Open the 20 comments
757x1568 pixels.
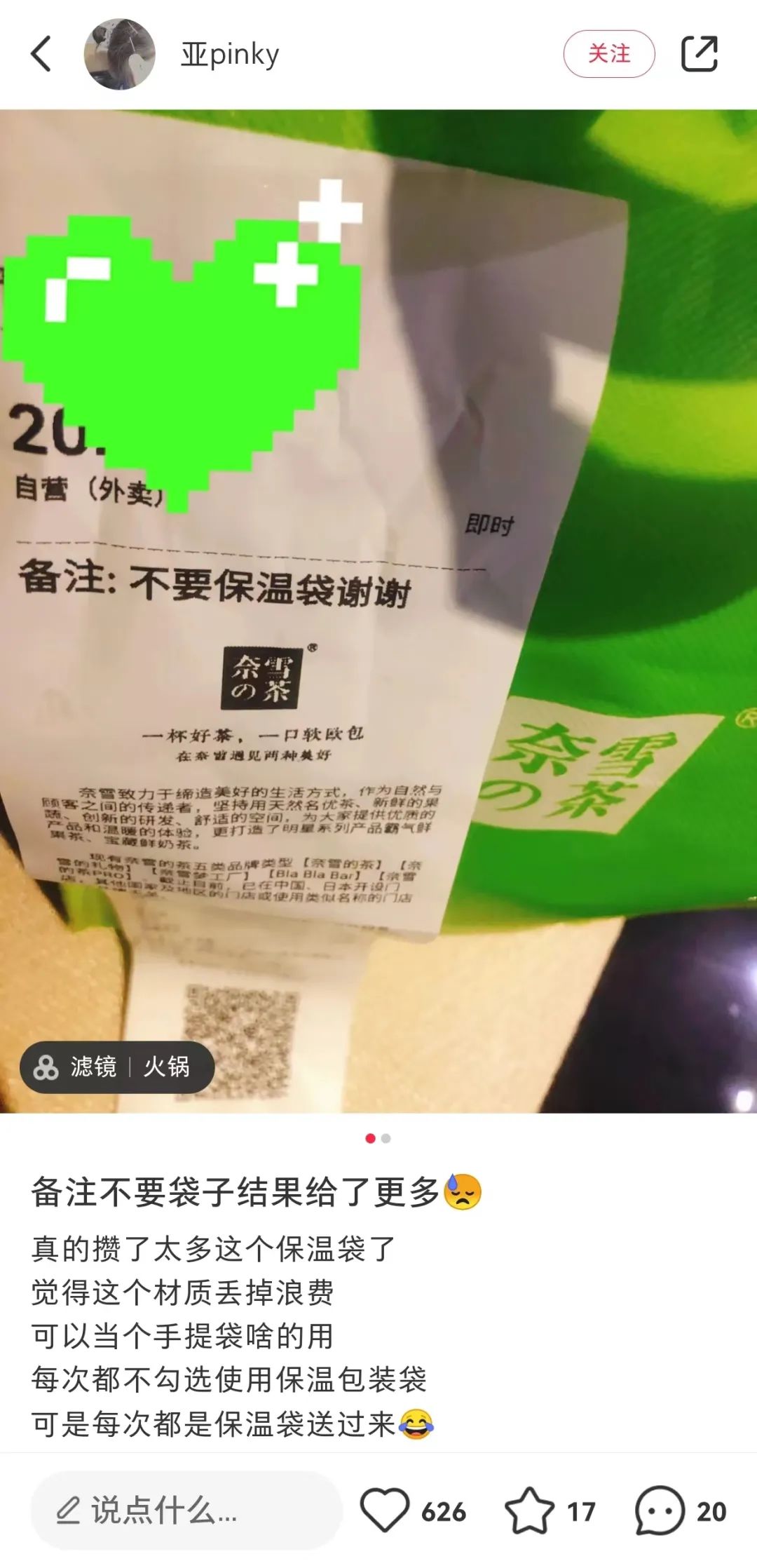[x=660, y=1510]
